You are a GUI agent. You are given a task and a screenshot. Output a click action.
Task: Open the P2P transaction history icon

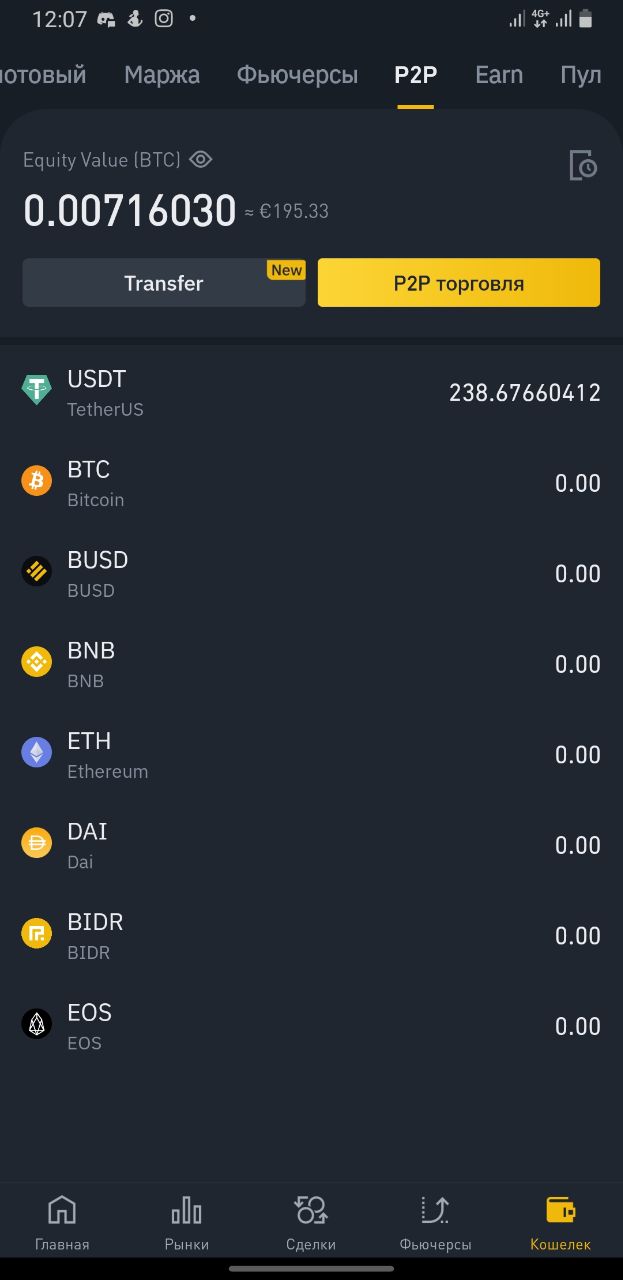(x=583, y=165)
